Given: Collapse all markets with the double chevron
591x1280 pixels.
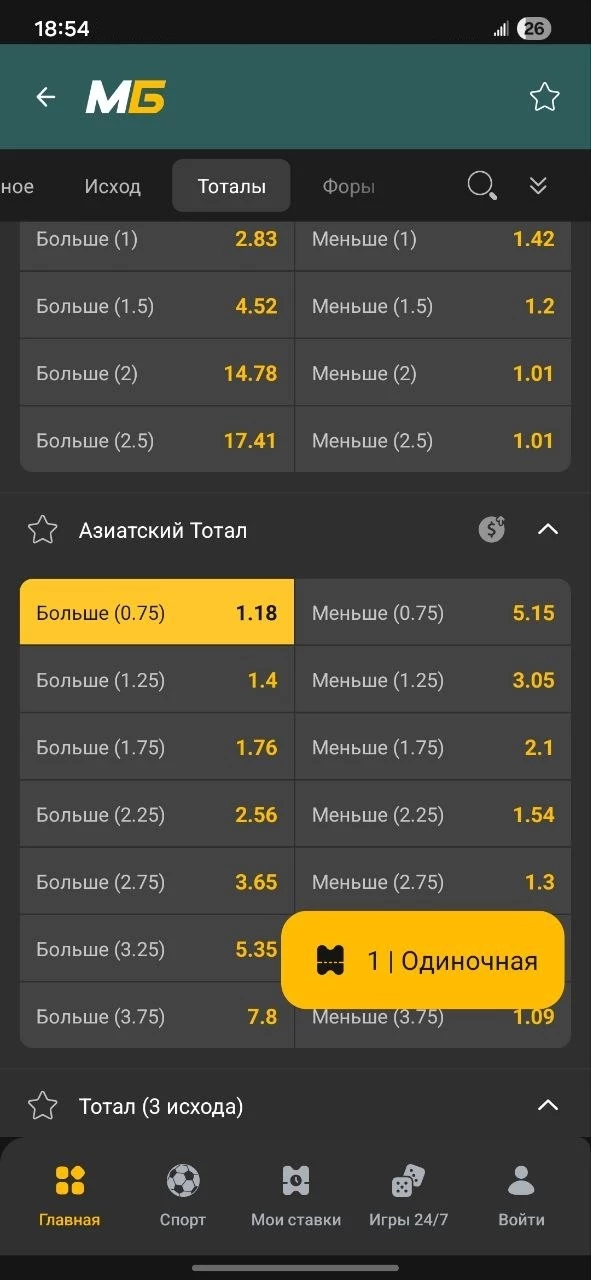Looking at the screenshot, I should [x=538, y=186].
